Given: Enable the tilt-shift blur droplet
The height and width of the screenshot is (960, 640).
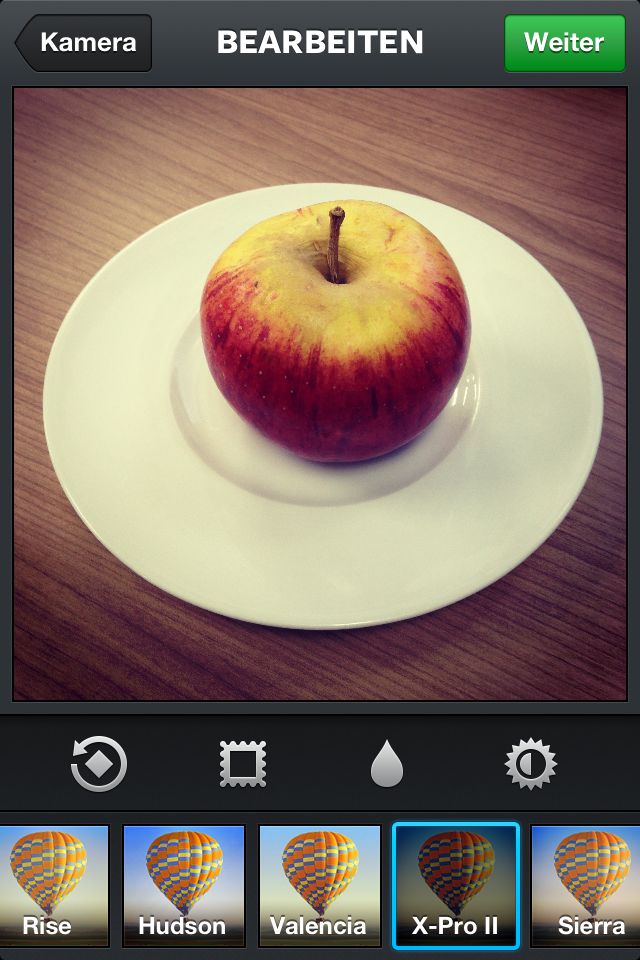Looking at the screenshot, I should [x=386, y=765].
